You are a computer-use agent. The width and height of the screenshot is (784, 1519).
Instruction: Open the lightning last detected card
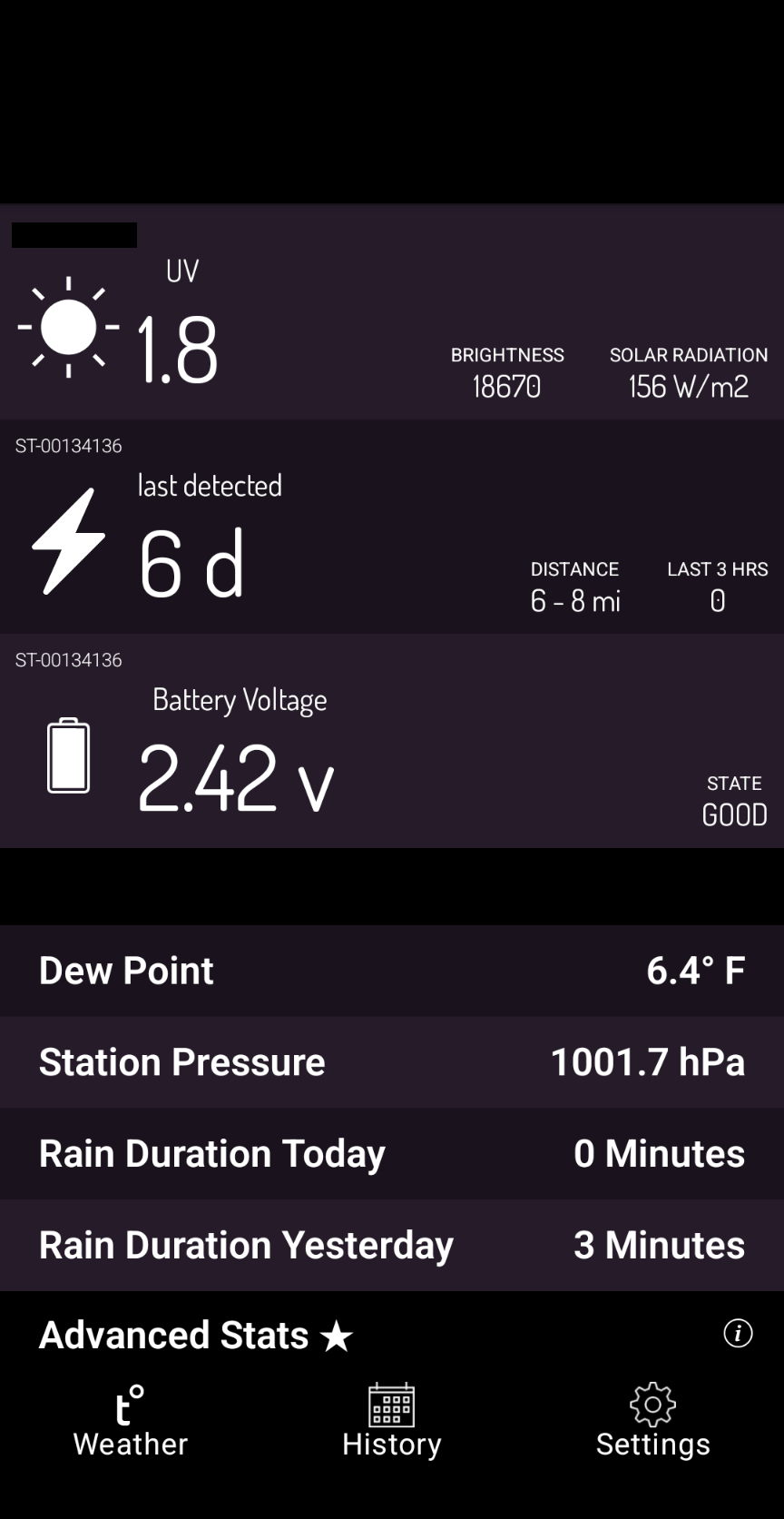392,527
